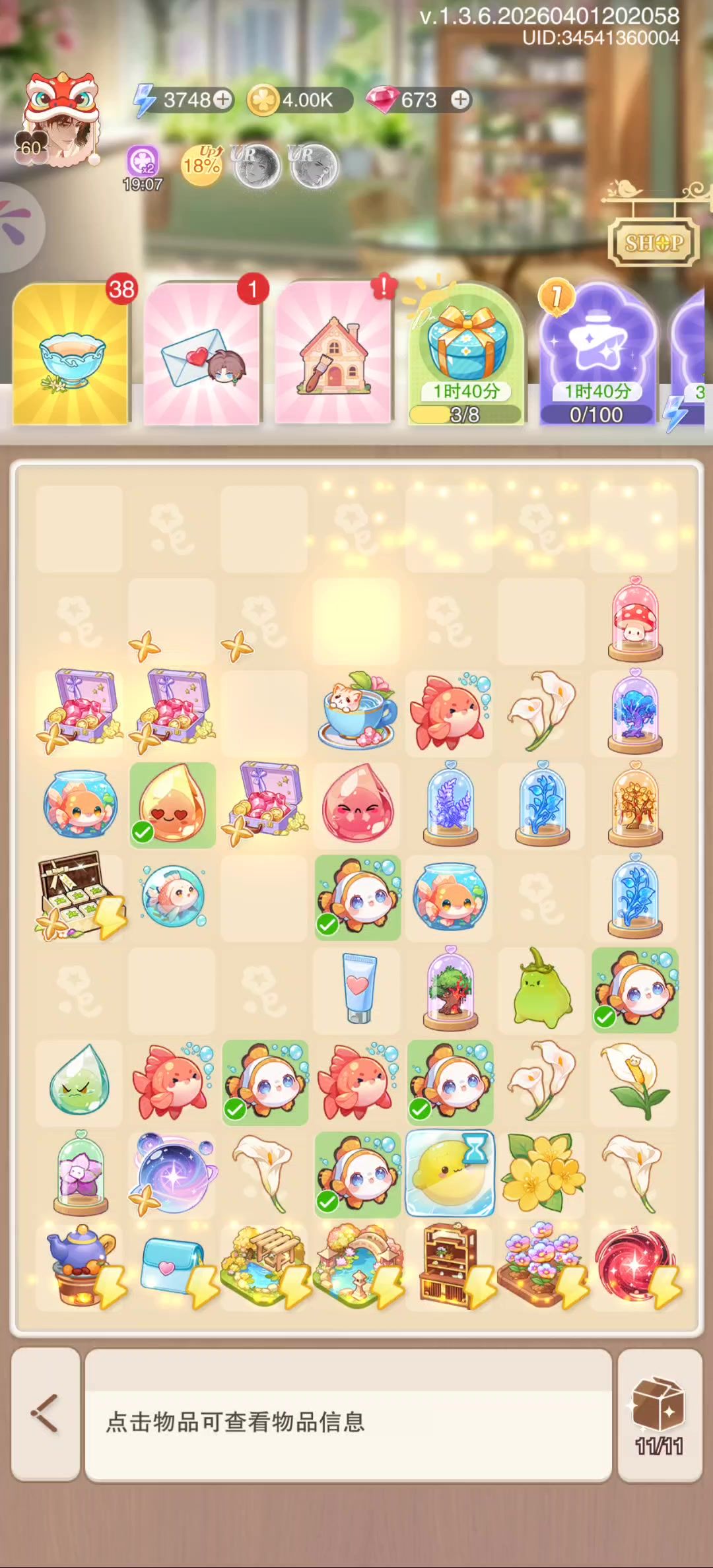Select the green pepper creature item
Image resolution: width=713 pixels, height=1568 pixels.
click(541, 990)
